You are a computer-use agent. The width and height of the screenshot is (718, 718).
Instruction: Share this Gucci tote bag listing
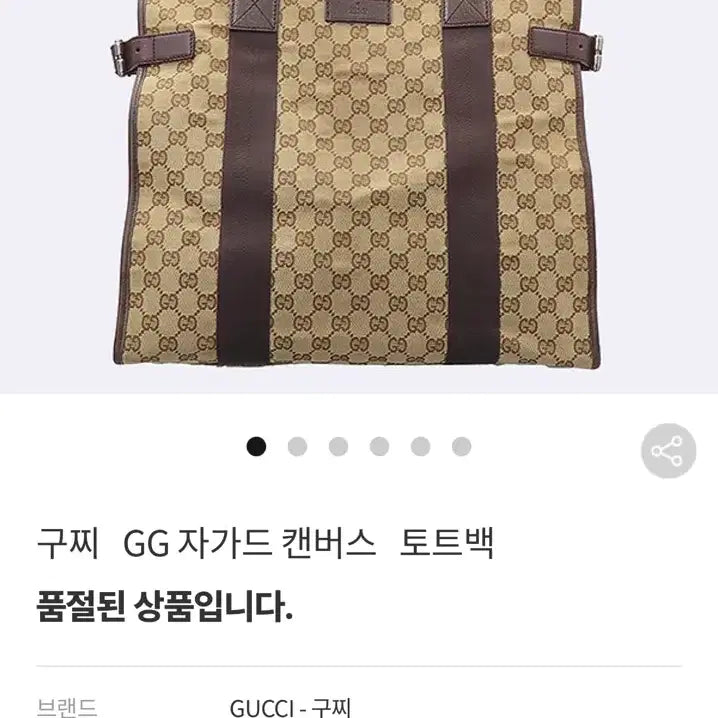(x=666, y=453)
